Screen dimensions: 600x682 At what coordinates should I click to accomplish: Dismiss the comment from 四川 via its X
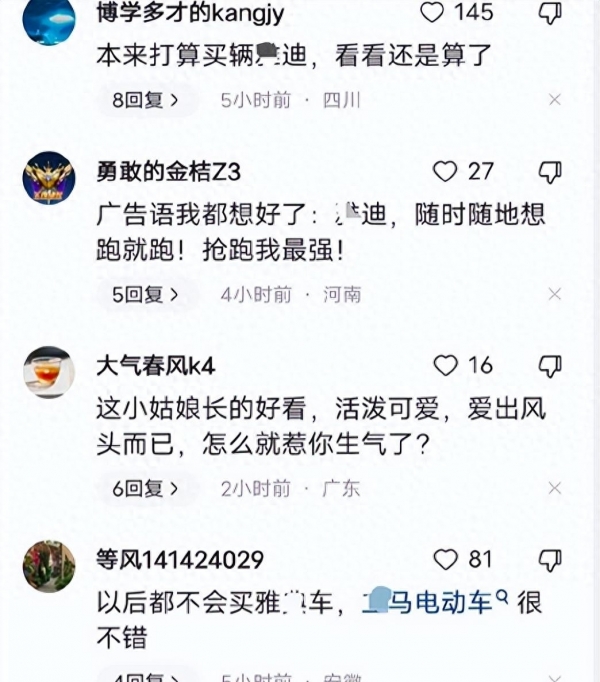pos(555,100)
